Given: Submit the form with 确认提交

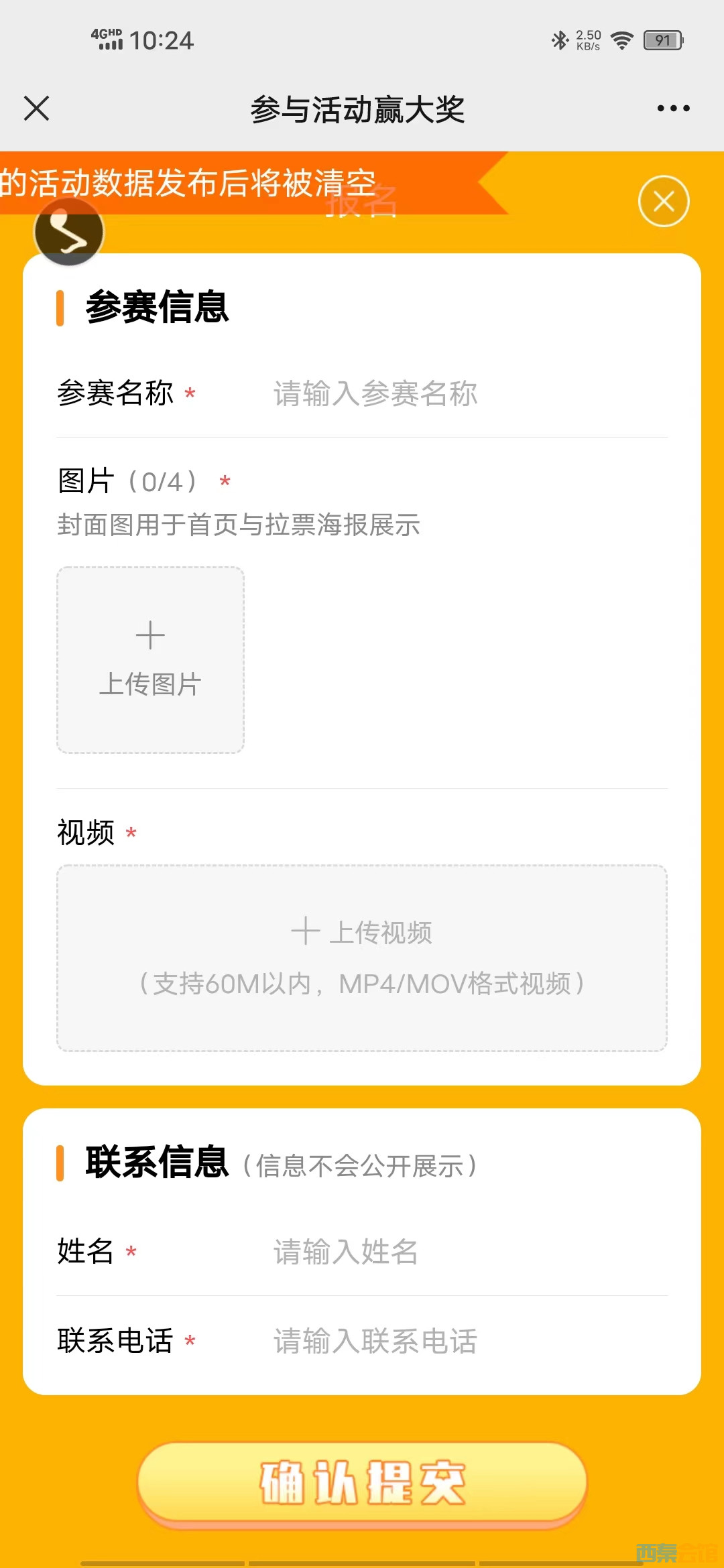Looking at the screenshot, I should coord(362,1483).
